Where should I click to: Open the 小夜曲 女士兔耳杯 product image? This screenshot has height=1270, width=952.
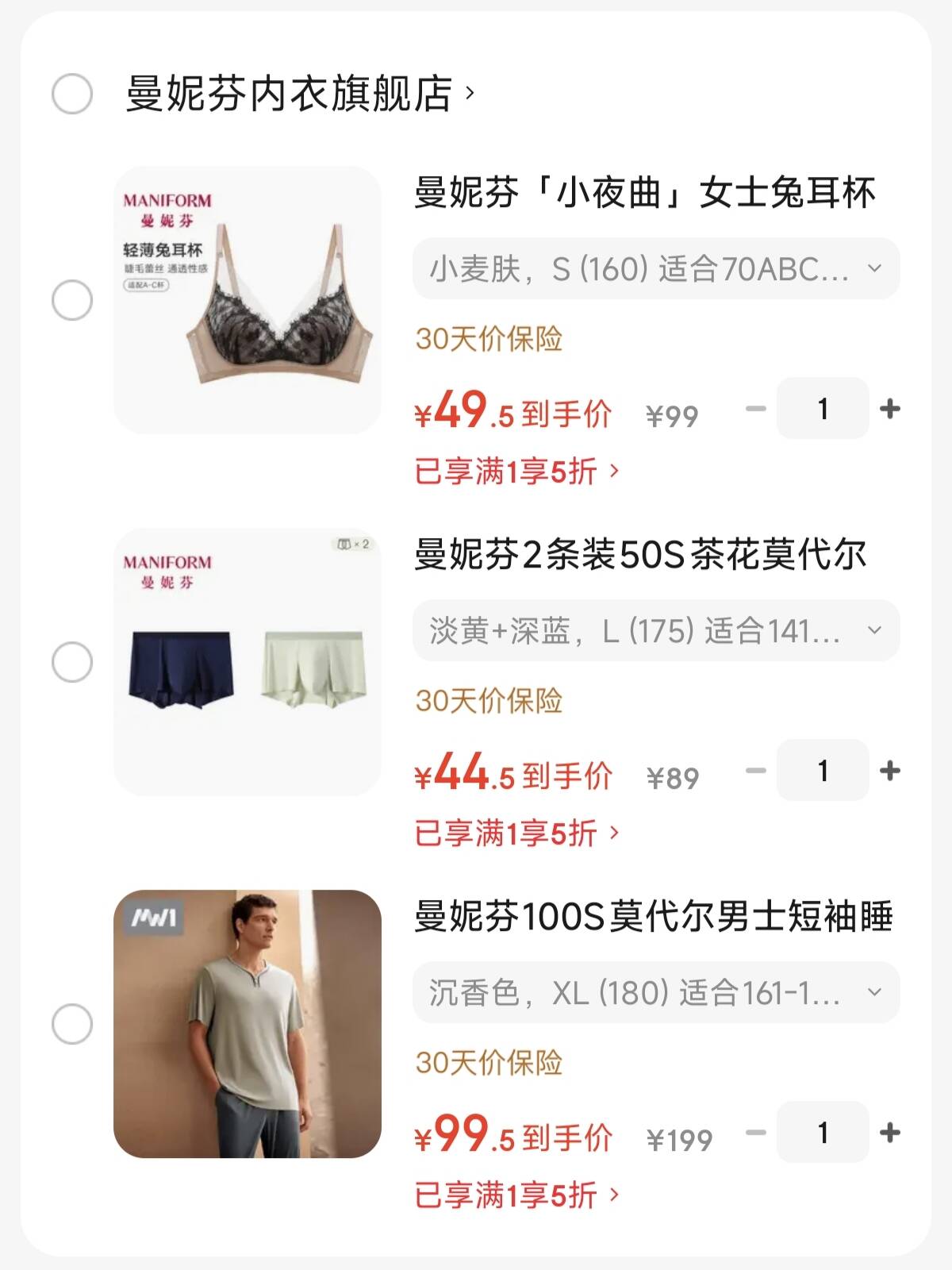pyautogui.click(x=248, y=300)
